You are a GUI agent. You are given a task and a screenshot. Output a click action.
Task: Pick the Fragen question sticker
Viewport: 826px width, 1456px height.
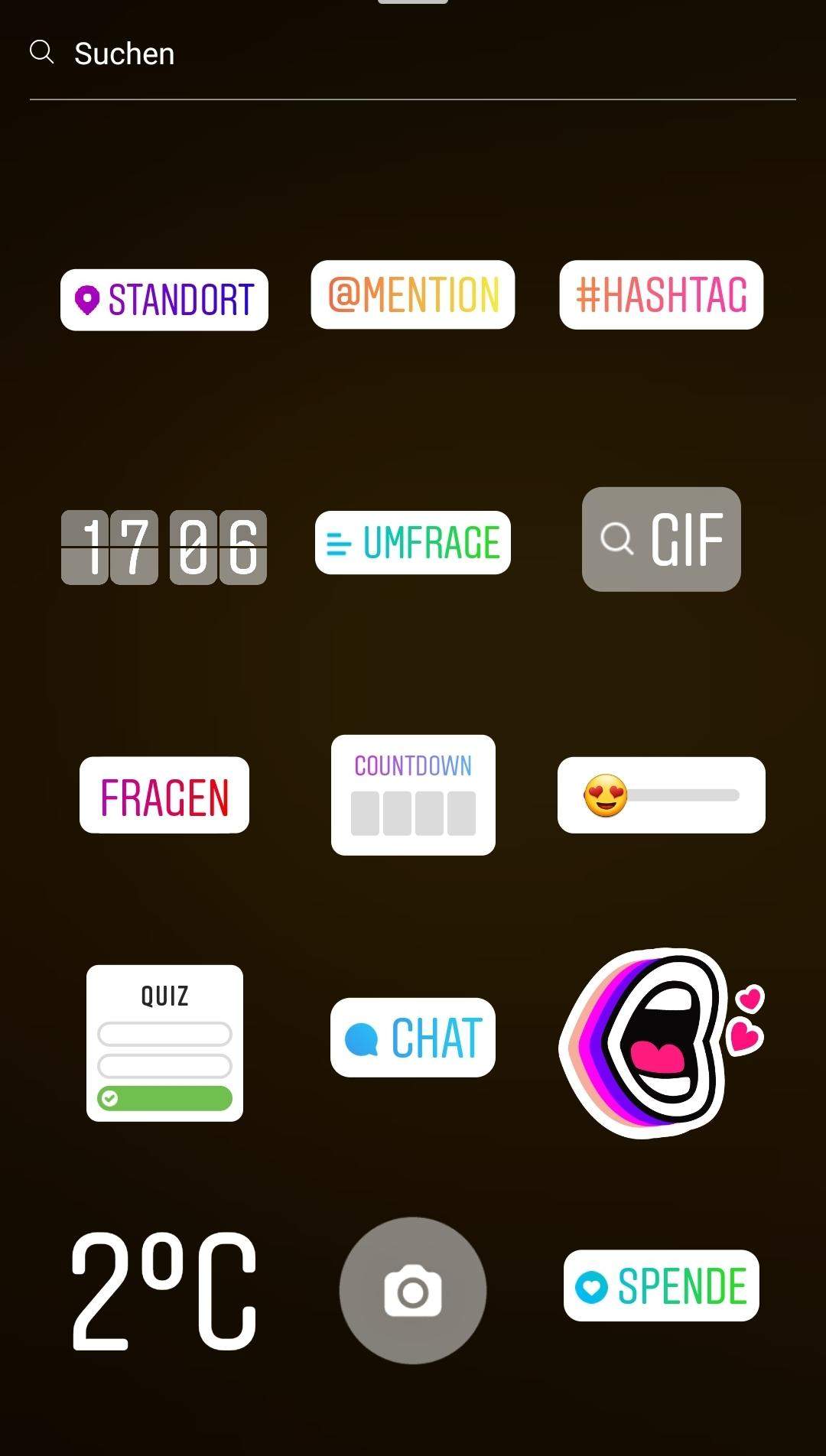tap(164, 795)
